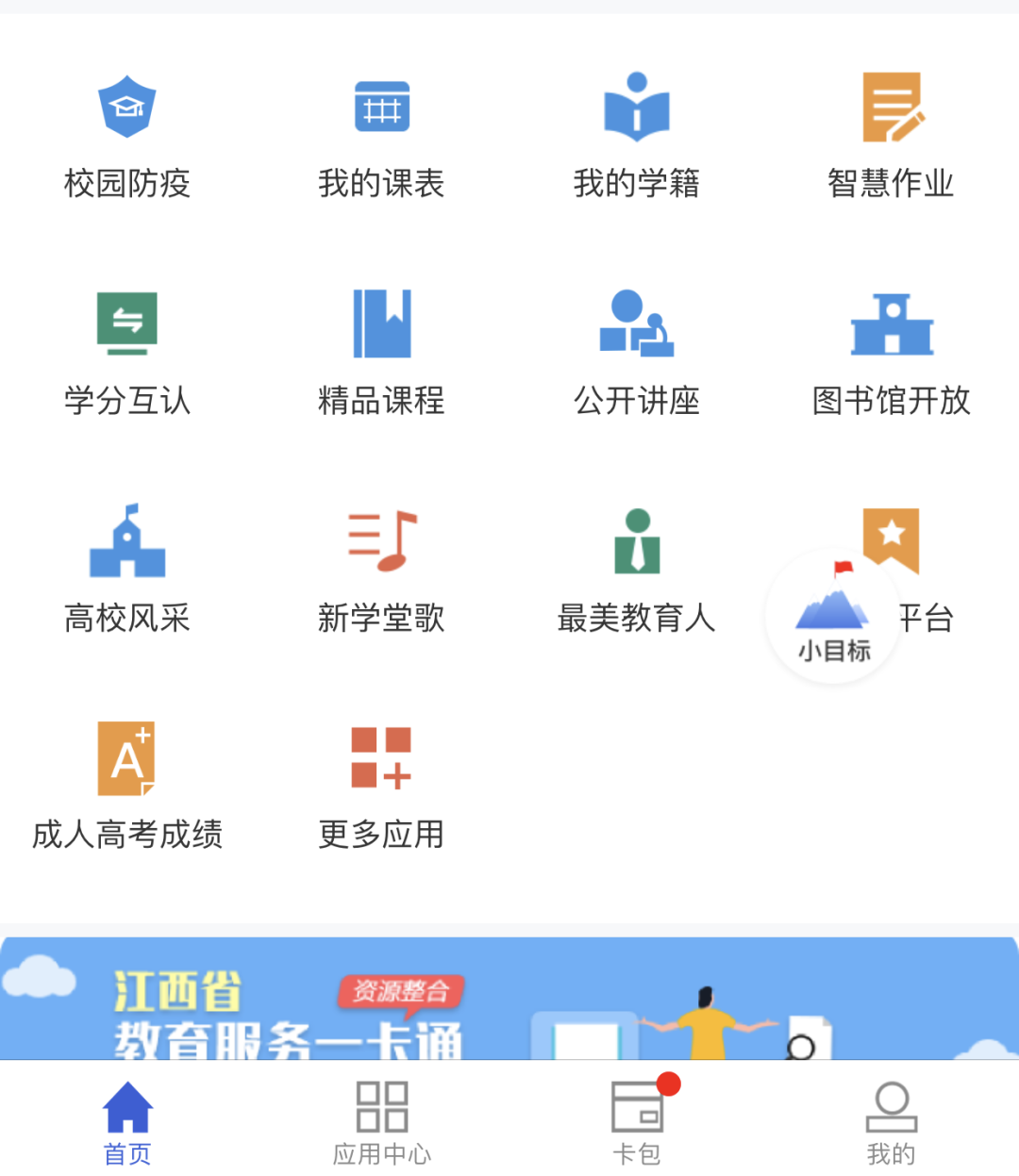Switch to the 卡包 card wallet tab
Image resolution: width=1019 pixels, height=1176 pixels.
[637, 1123]
